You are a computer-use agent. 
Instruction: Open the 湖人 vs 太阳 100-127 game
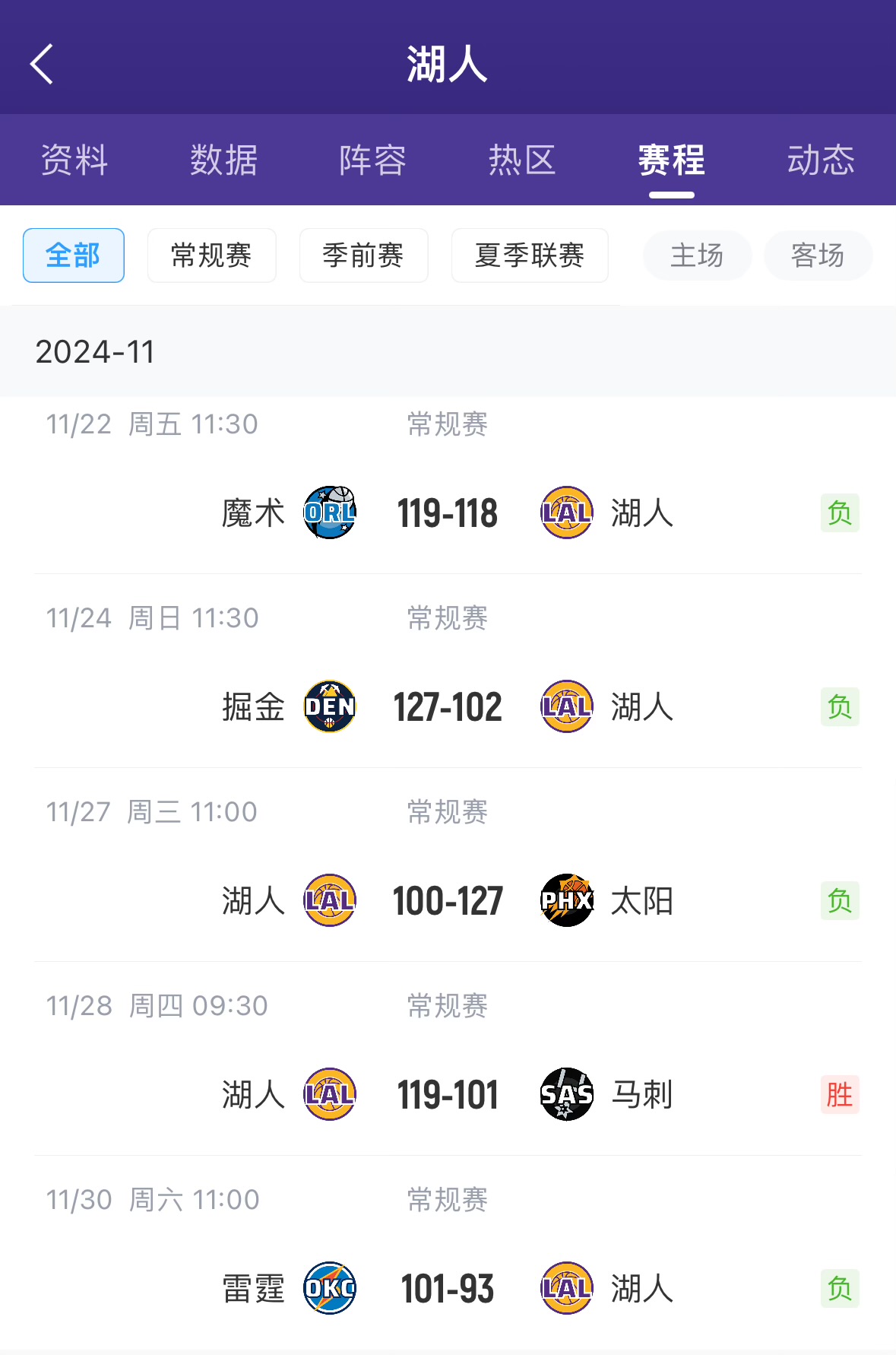(448, 900)
